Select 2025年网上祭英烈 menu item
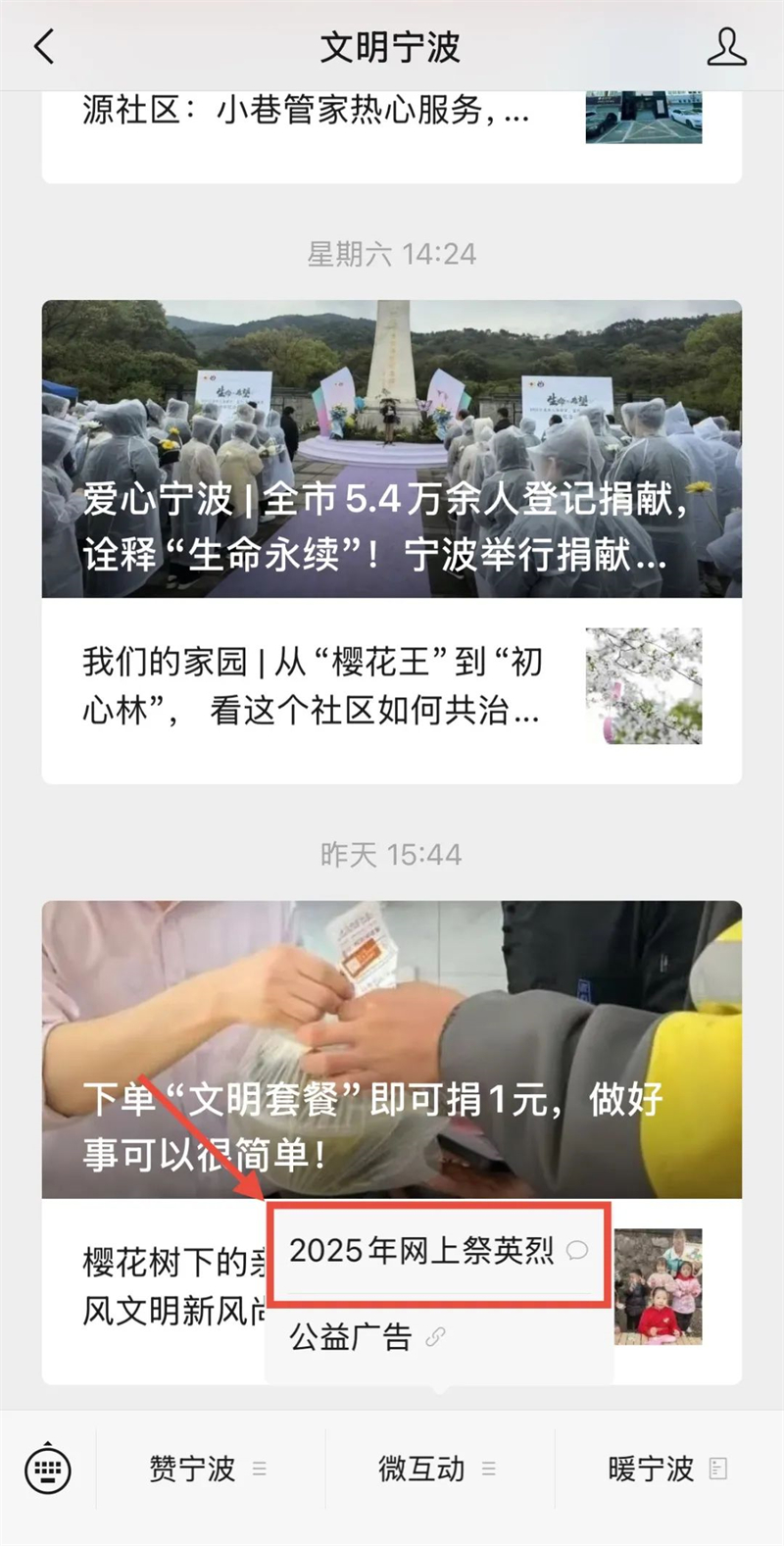This screenshot has height=1546, width=784. pos(438,1251)
